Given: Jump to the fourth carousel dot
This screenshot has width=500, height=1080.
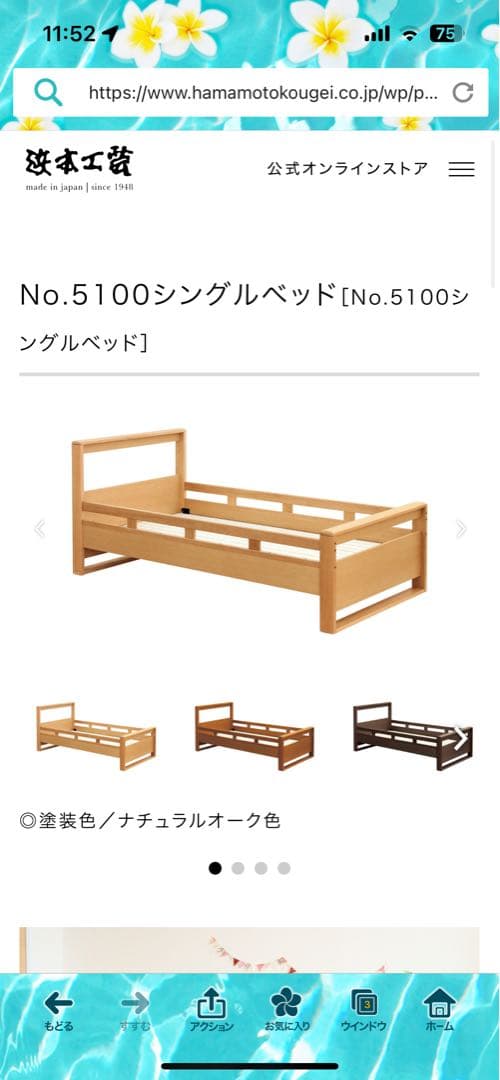Looking at the screenshot, I should [284, 869].
